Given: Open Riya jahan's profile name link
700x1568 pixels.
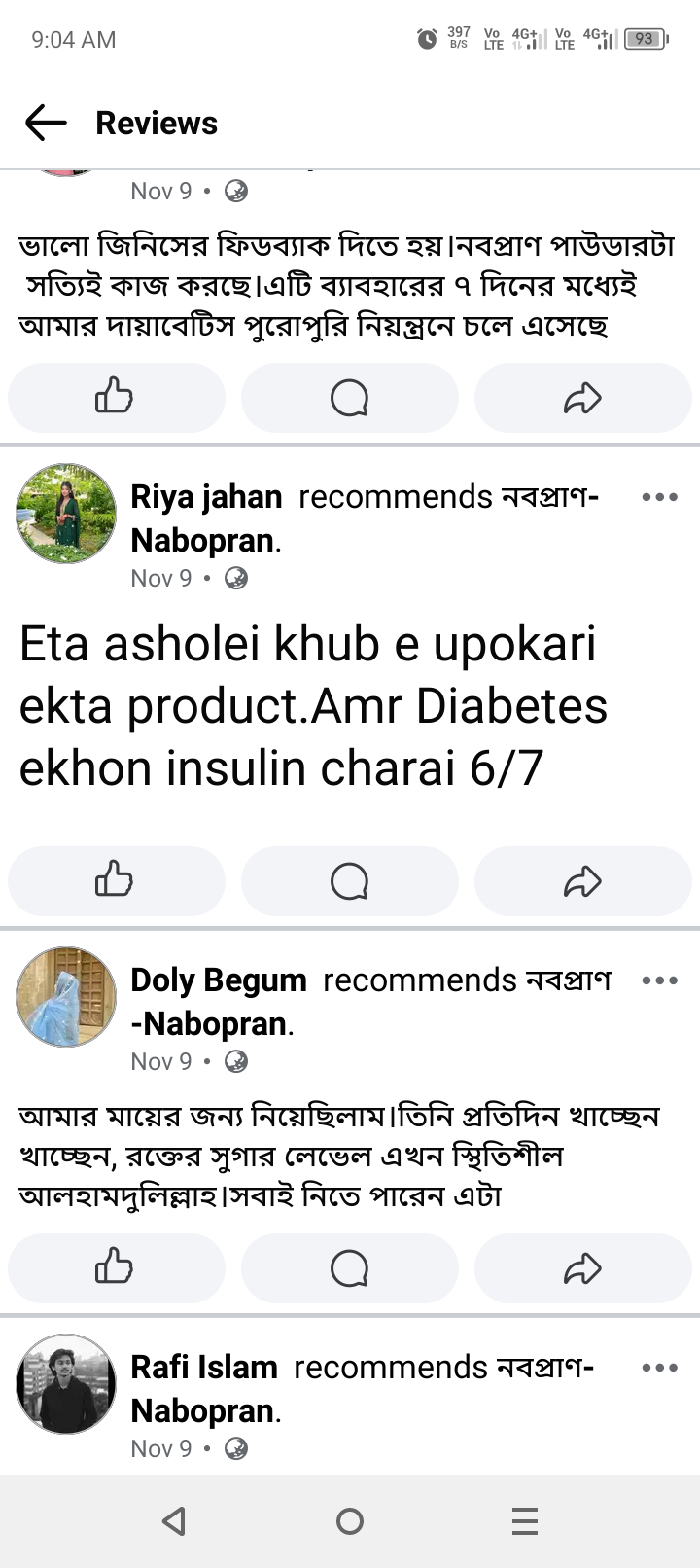Looking at the screenshot, I should 205,496.
